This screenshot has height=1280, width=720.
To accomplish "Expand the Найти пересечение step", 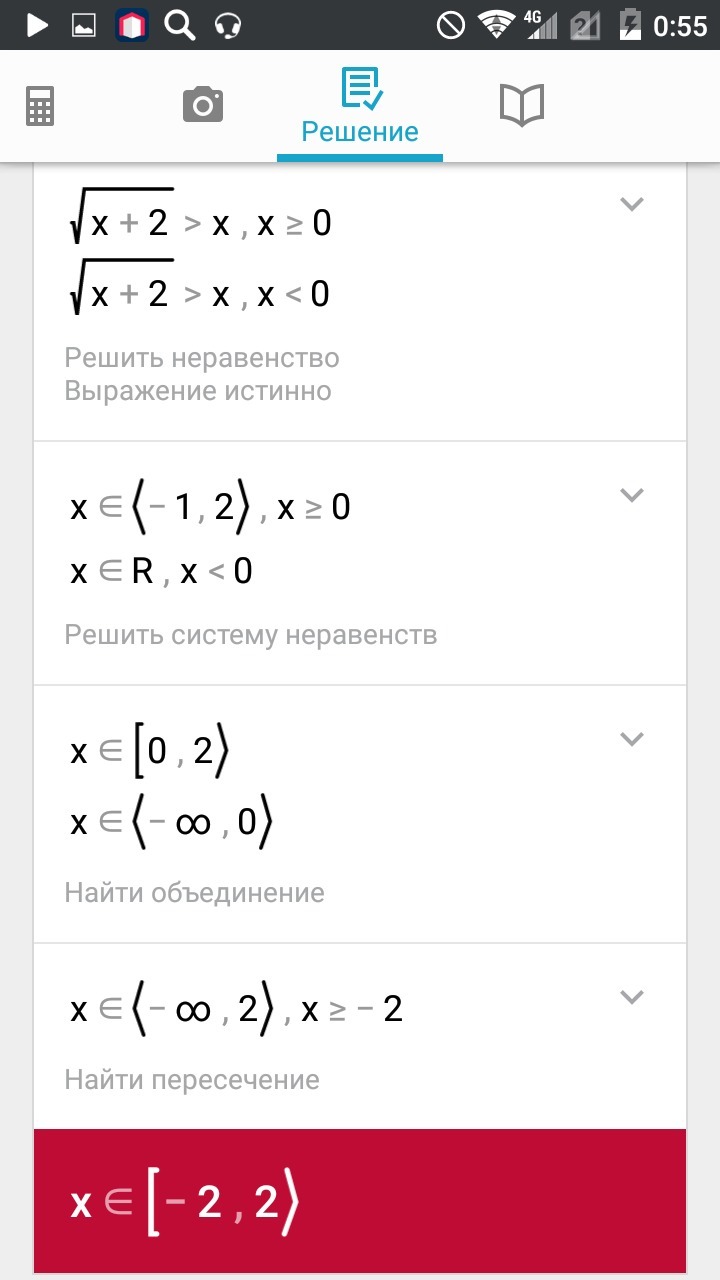I will pos(631,997).
